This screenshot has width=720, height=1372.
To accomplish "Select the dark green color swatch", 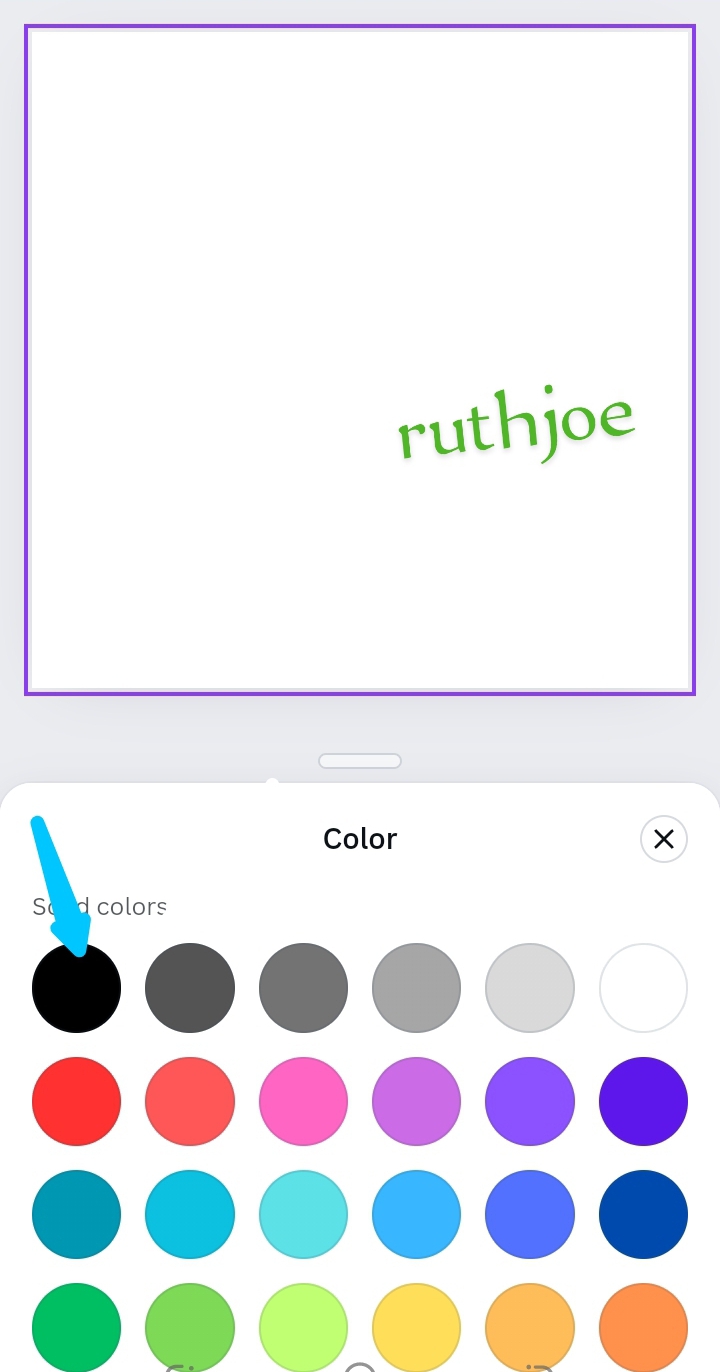I will coord(77,1325).
